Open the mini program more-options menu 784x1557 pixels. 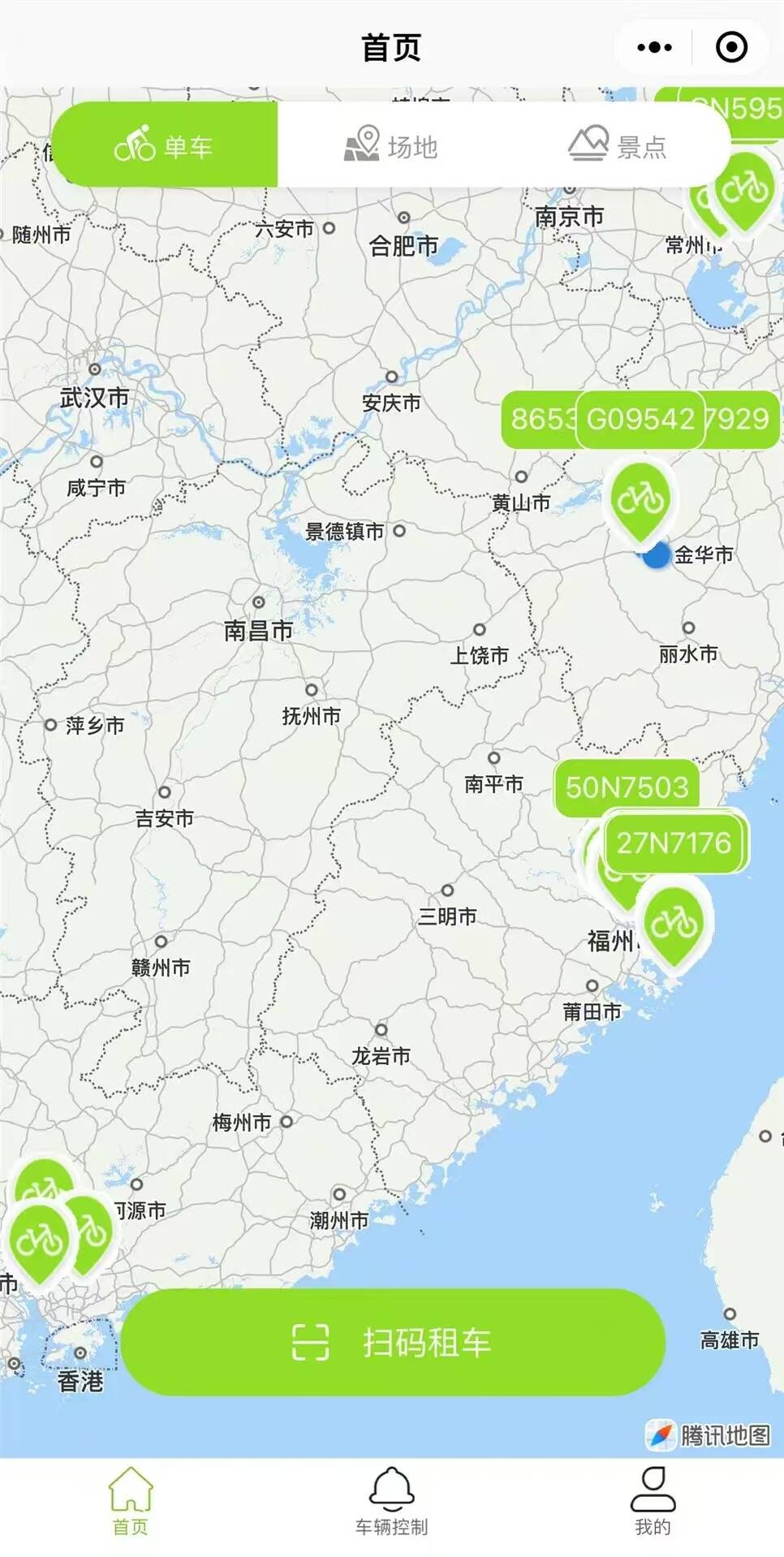[655, 48]
